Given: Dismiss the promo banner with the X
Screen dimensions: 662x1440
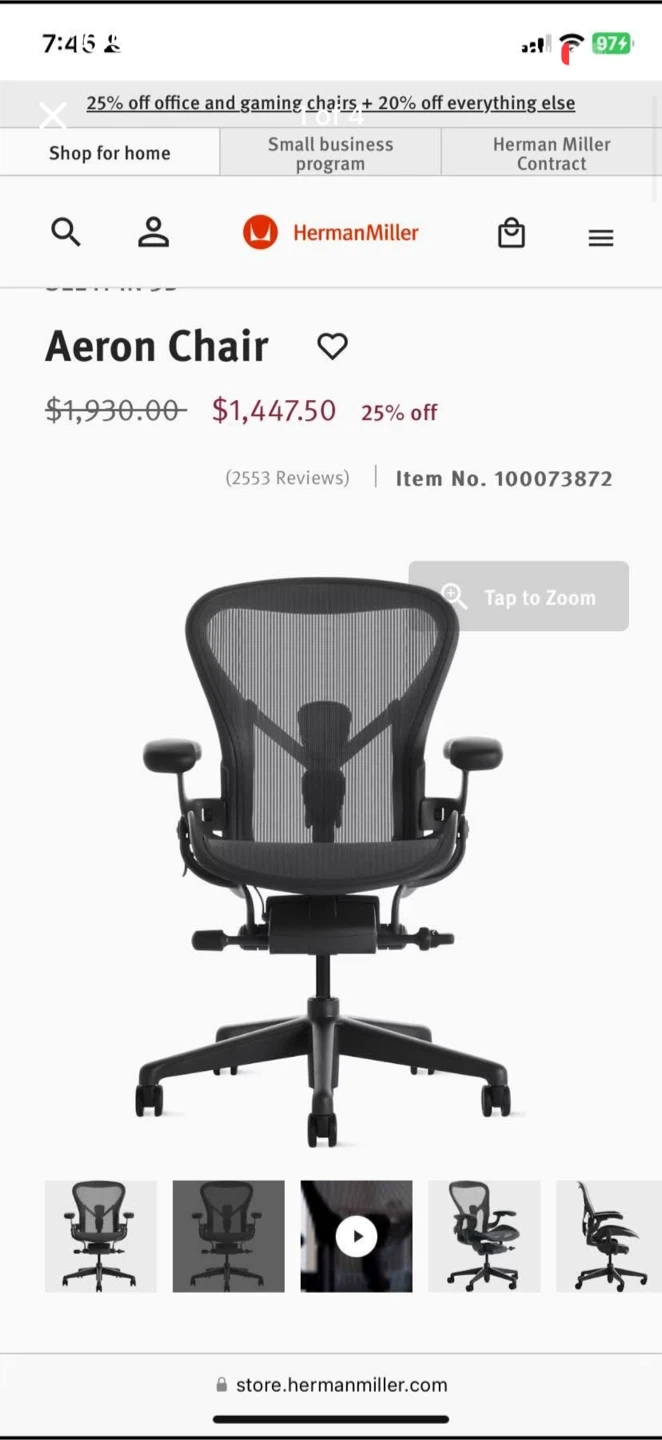Looking at the screenshot, I should pyautogui.click(x=52, y=115).
